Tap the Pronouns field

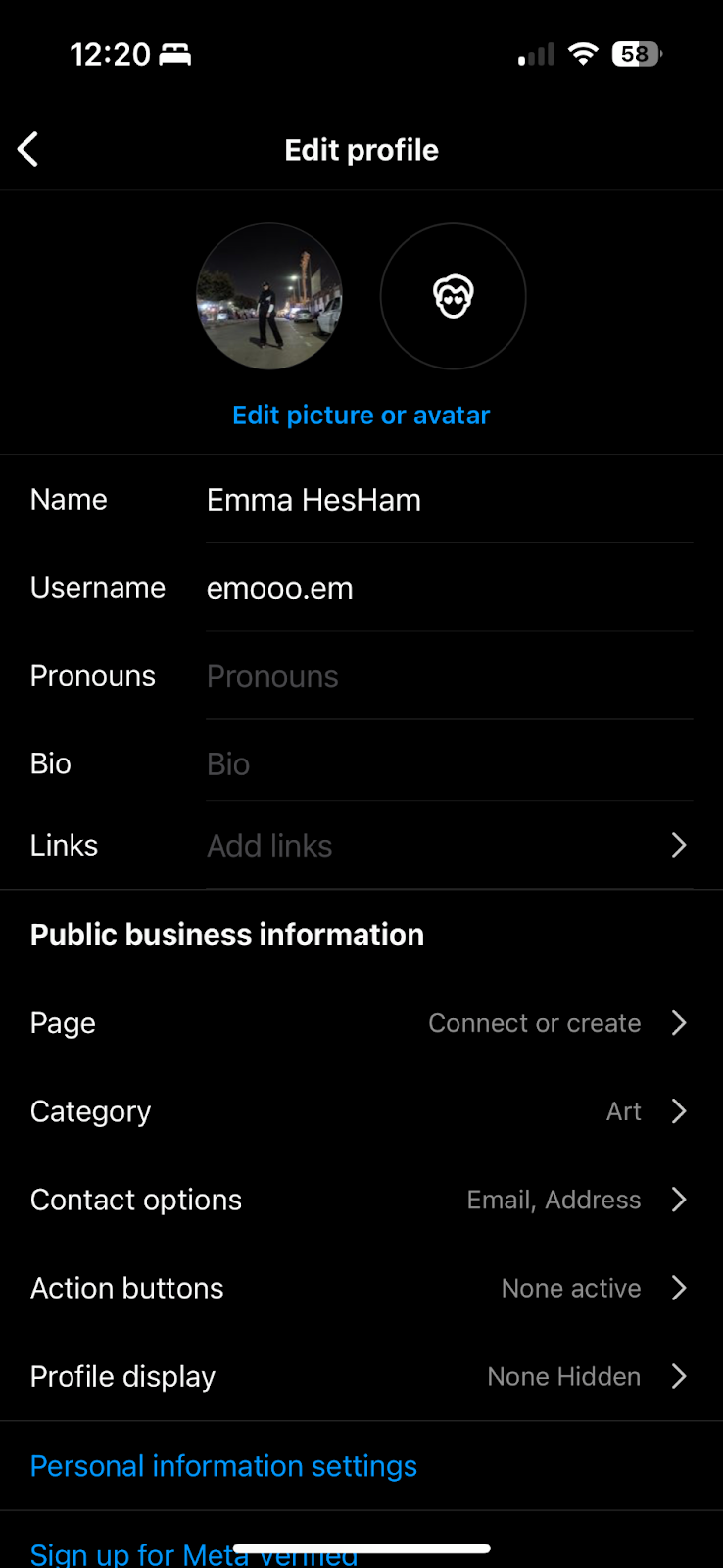point(450,676)
